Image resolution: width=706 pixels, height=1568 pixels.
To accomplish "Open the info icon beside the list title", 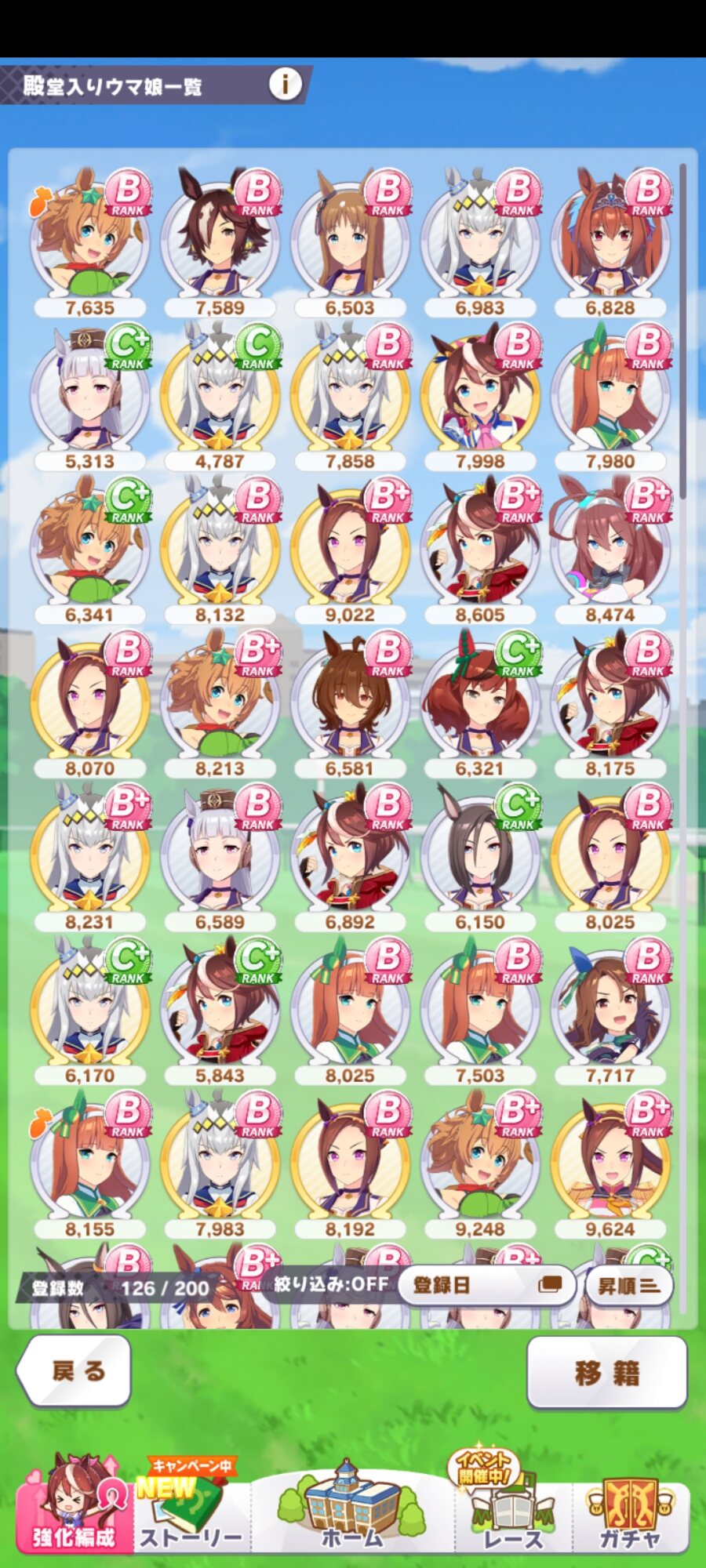I will (285, 84).
